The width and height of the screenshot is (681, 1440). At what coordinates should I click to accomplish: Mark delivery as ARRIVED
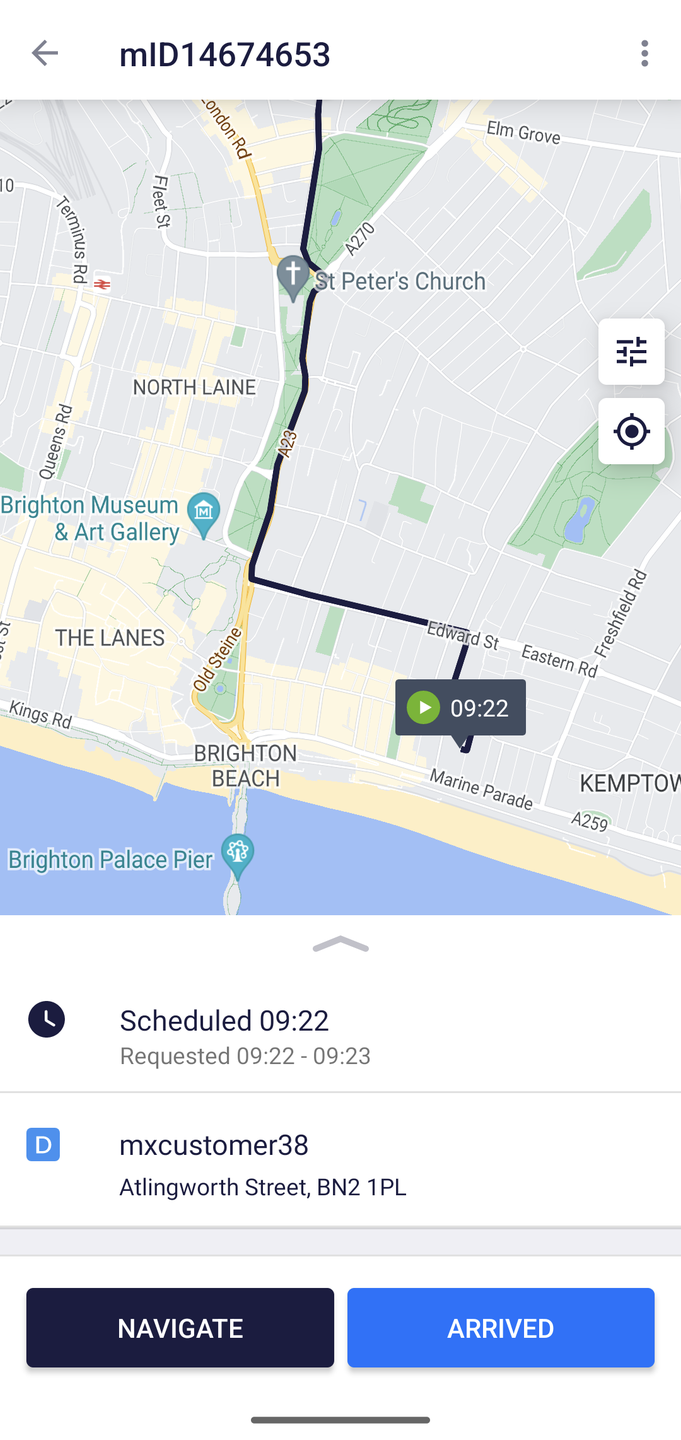(500, 1328)
